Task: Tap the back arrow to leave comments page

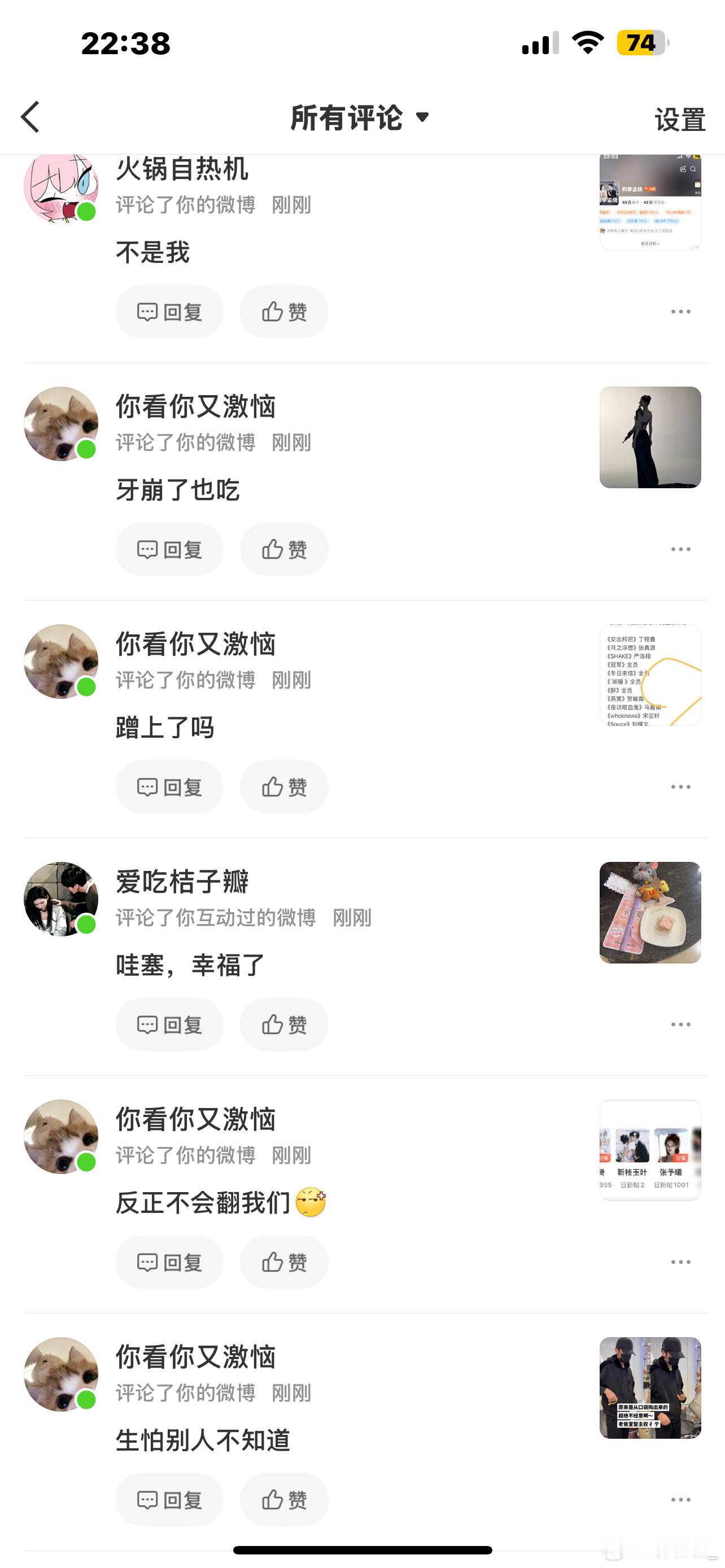Action: pos(30,117)
